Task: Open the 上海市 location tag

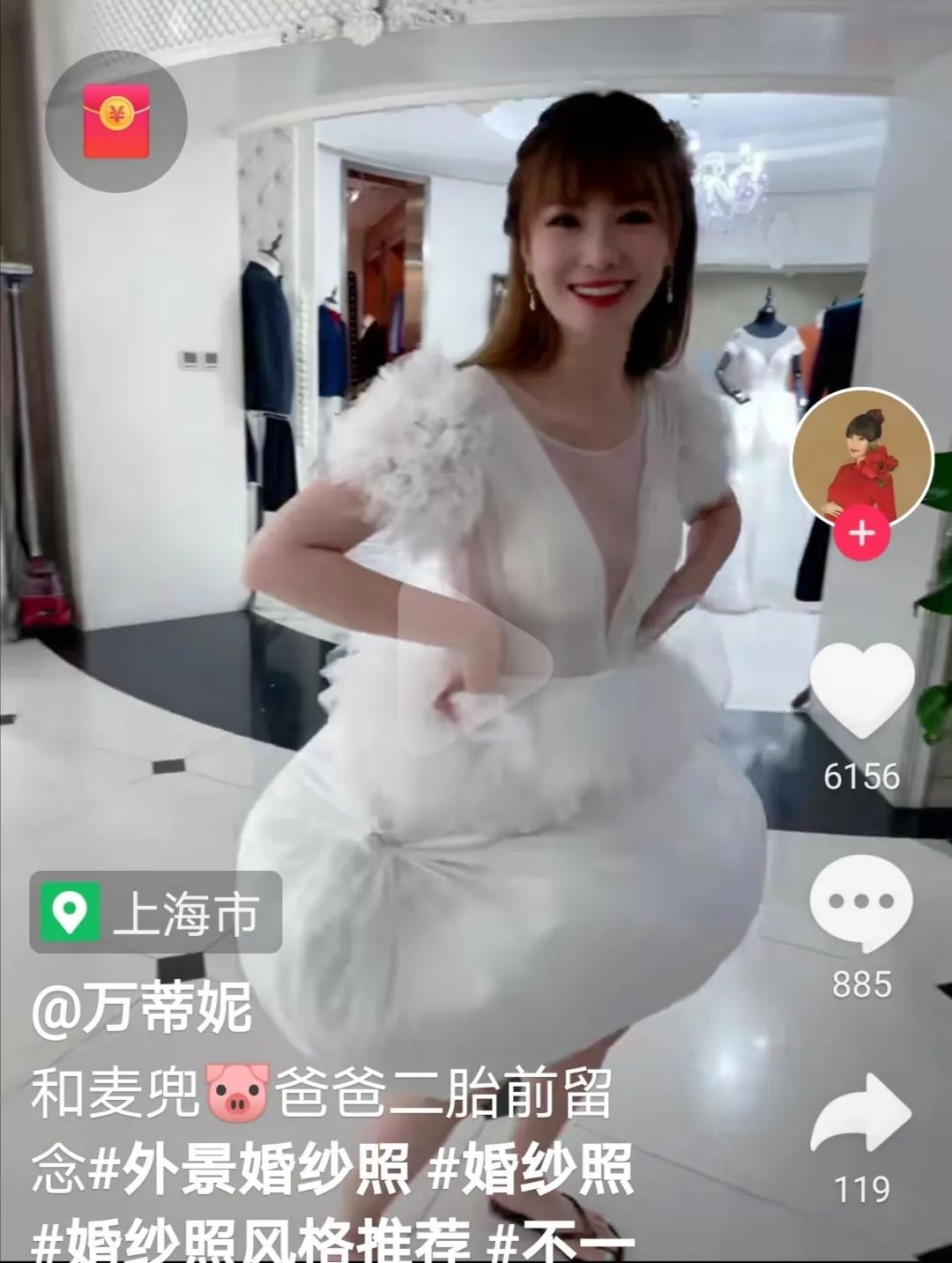Action: 156,912
